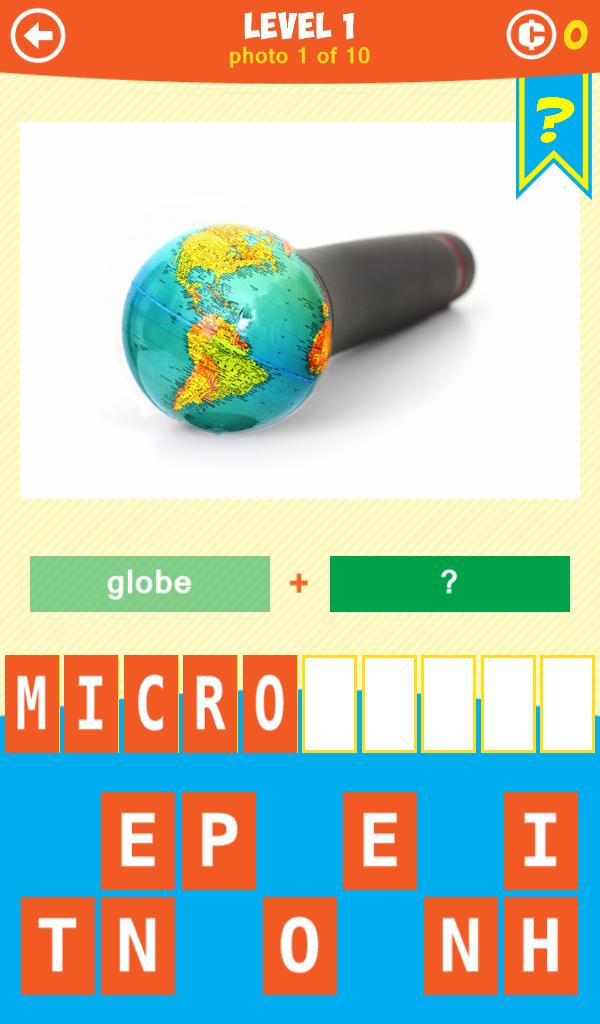The width and height of the screenshot is (600, 1024).
Task: Tap the I tile in the letter bank
Action: [x=541, y=841]
